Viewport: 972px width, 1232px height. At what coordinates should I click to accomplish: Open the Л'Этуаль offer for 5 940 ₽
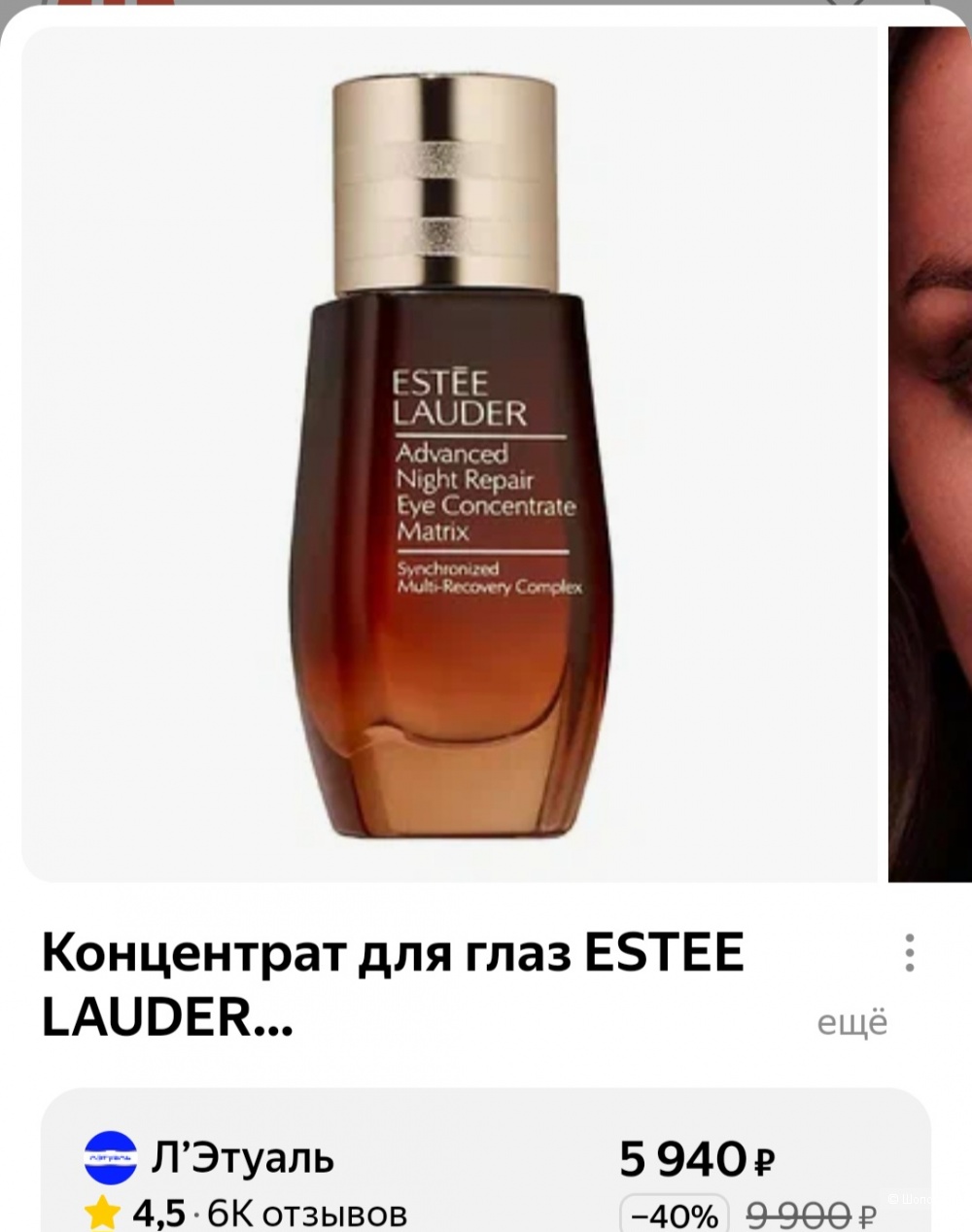click(486, 1176)
